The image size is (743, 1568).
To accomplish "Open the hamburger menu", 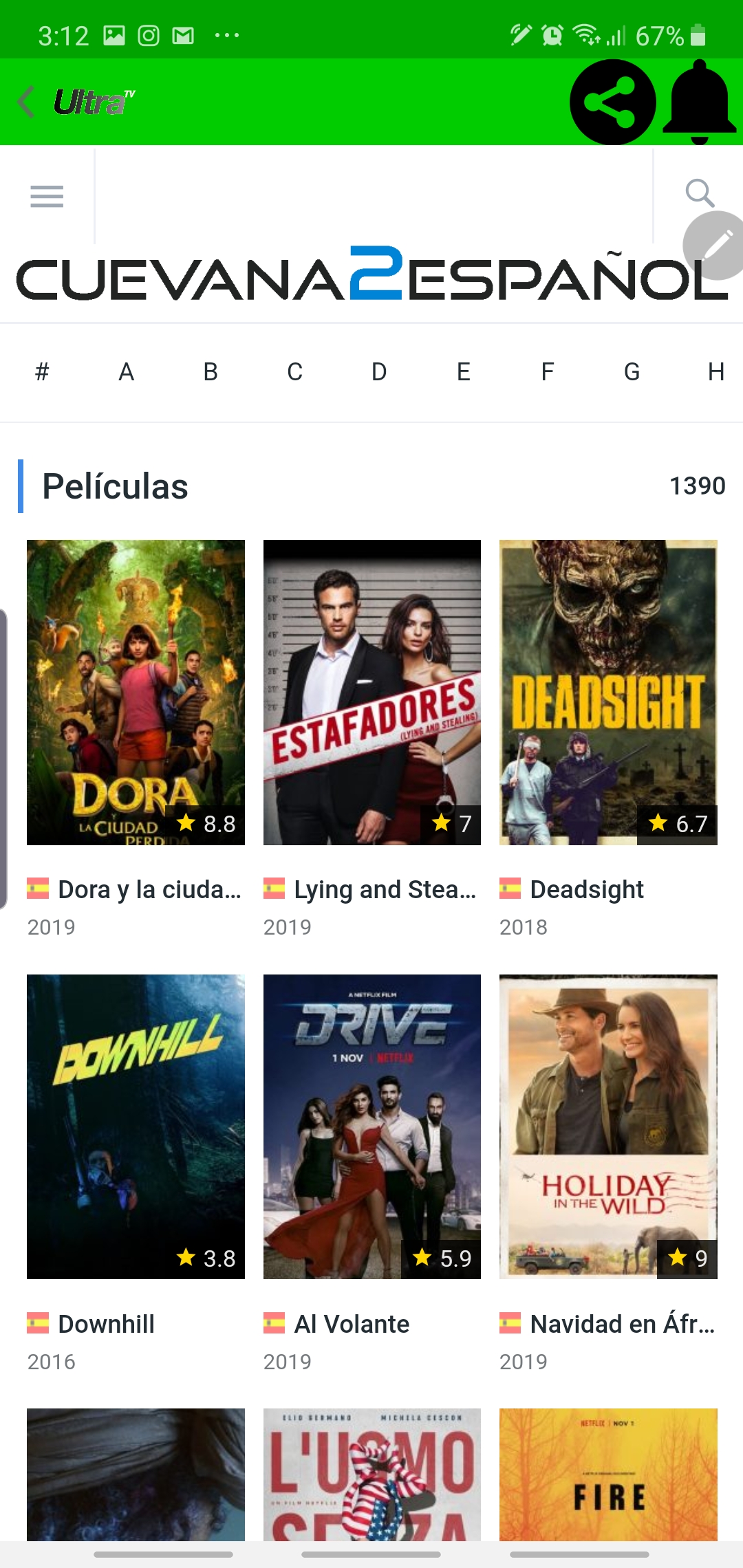I will click(x=47, y=197).
